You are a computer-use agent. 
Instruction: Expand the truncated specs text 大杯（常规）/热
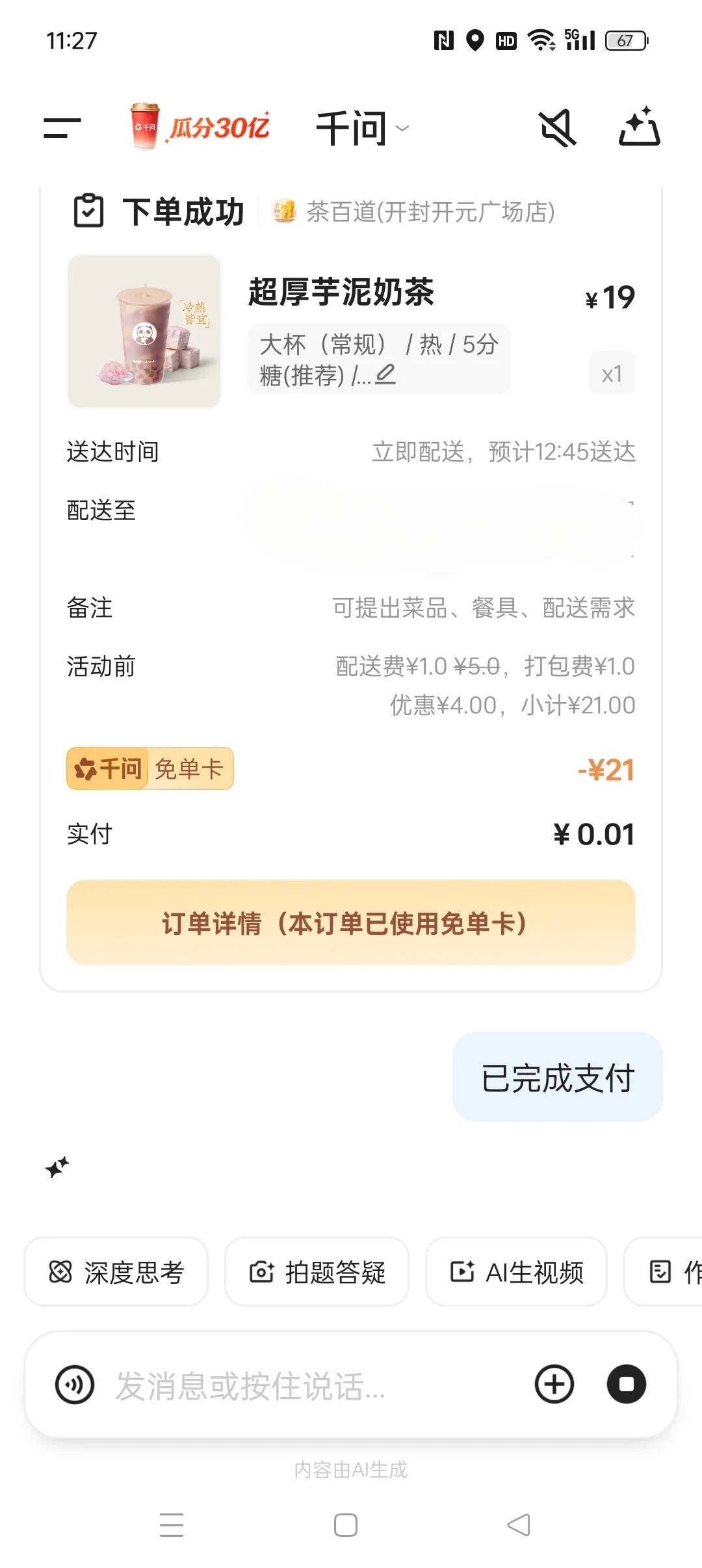click(377, 359)
